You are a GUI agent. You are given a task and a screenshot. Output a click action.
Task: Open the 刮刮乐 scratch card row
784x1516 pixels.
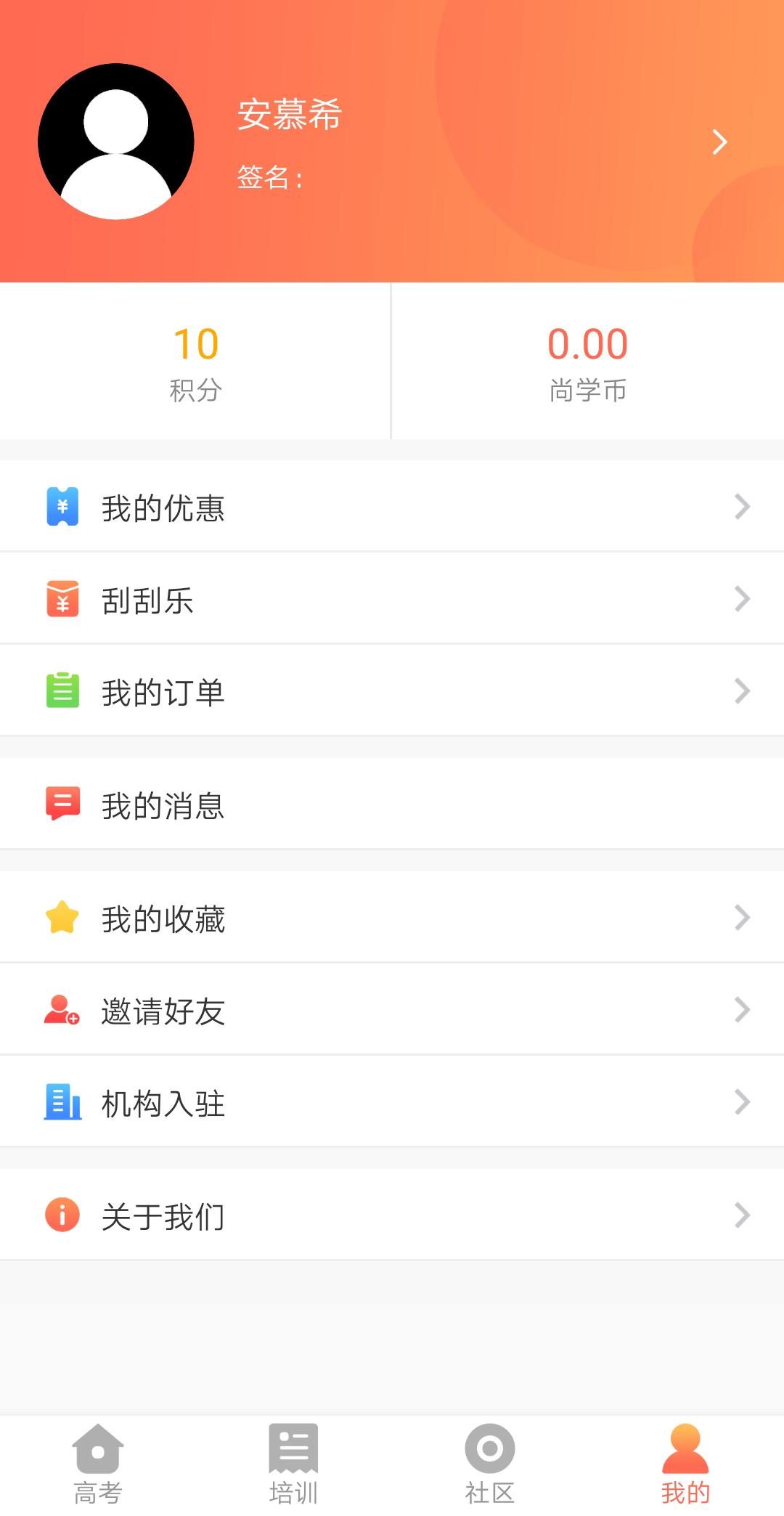pyautogui.click(x=392, y=599)
